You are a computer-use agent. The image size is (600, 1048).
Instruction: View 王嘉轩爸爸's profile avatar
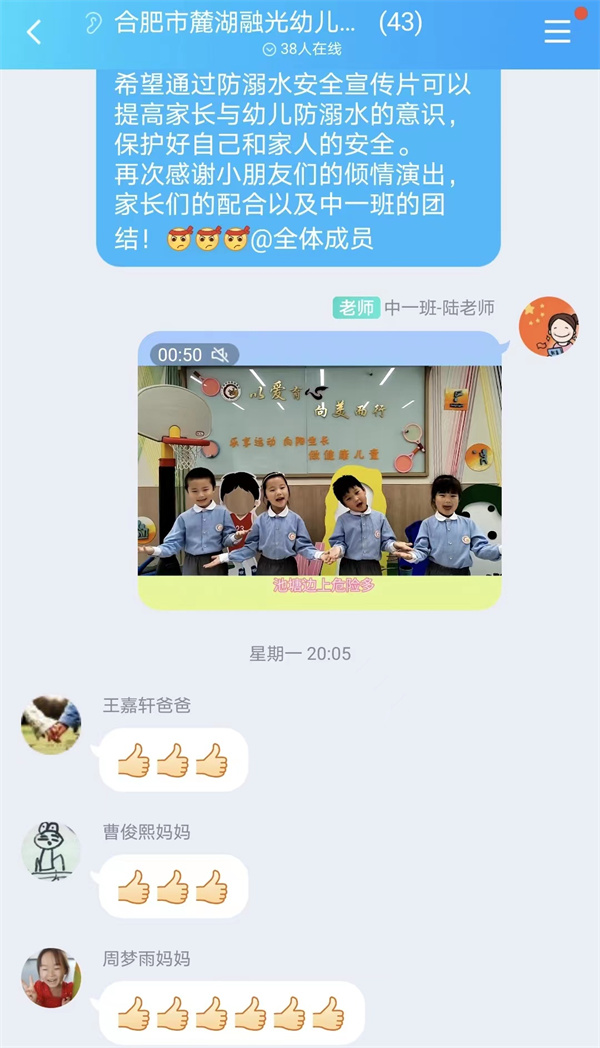click(51, 724)
